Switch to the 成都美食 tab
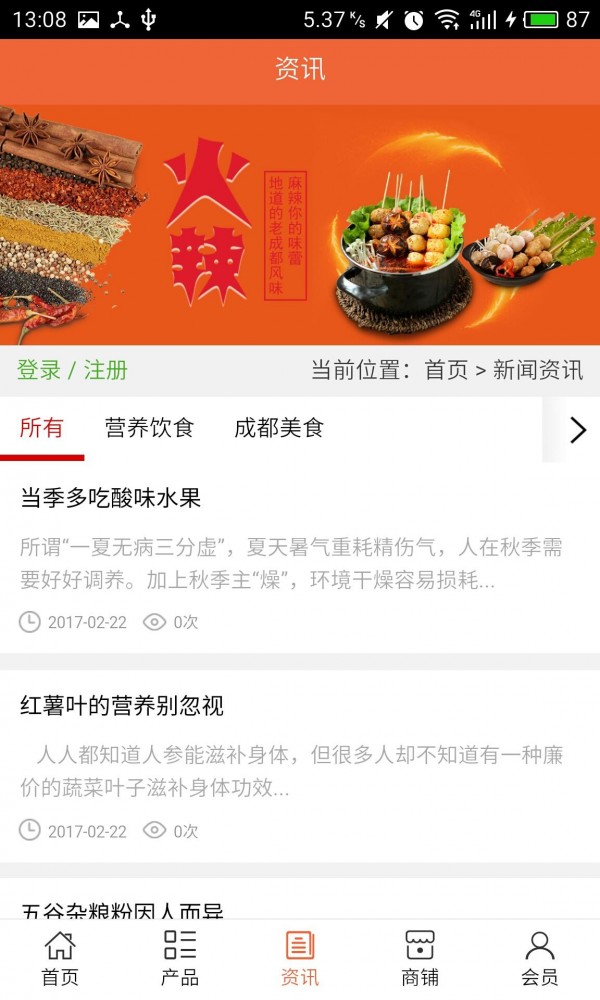The height and width of the screenshot is (1000, 600). [279, 429]
